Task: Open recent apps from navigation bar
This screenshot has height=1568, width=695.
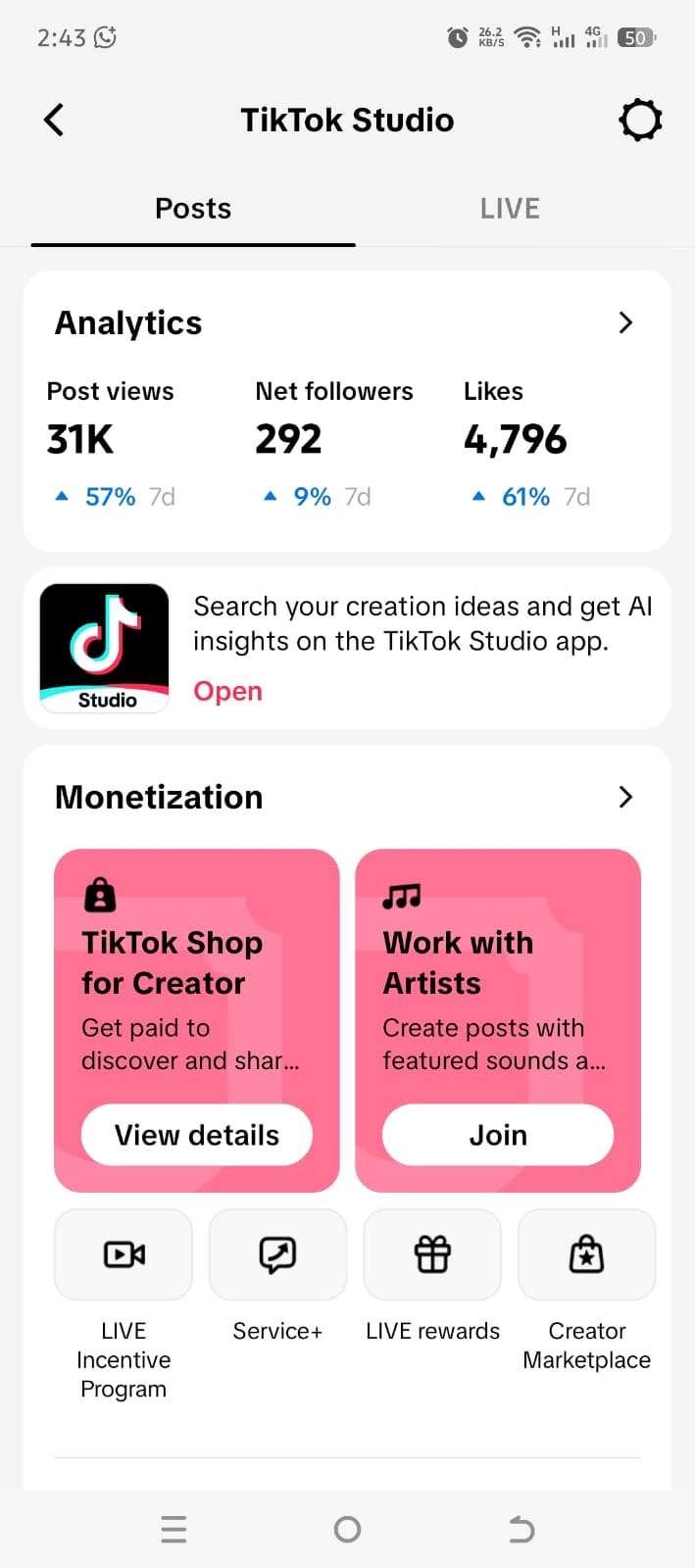Action: (x=174, y=1529)
